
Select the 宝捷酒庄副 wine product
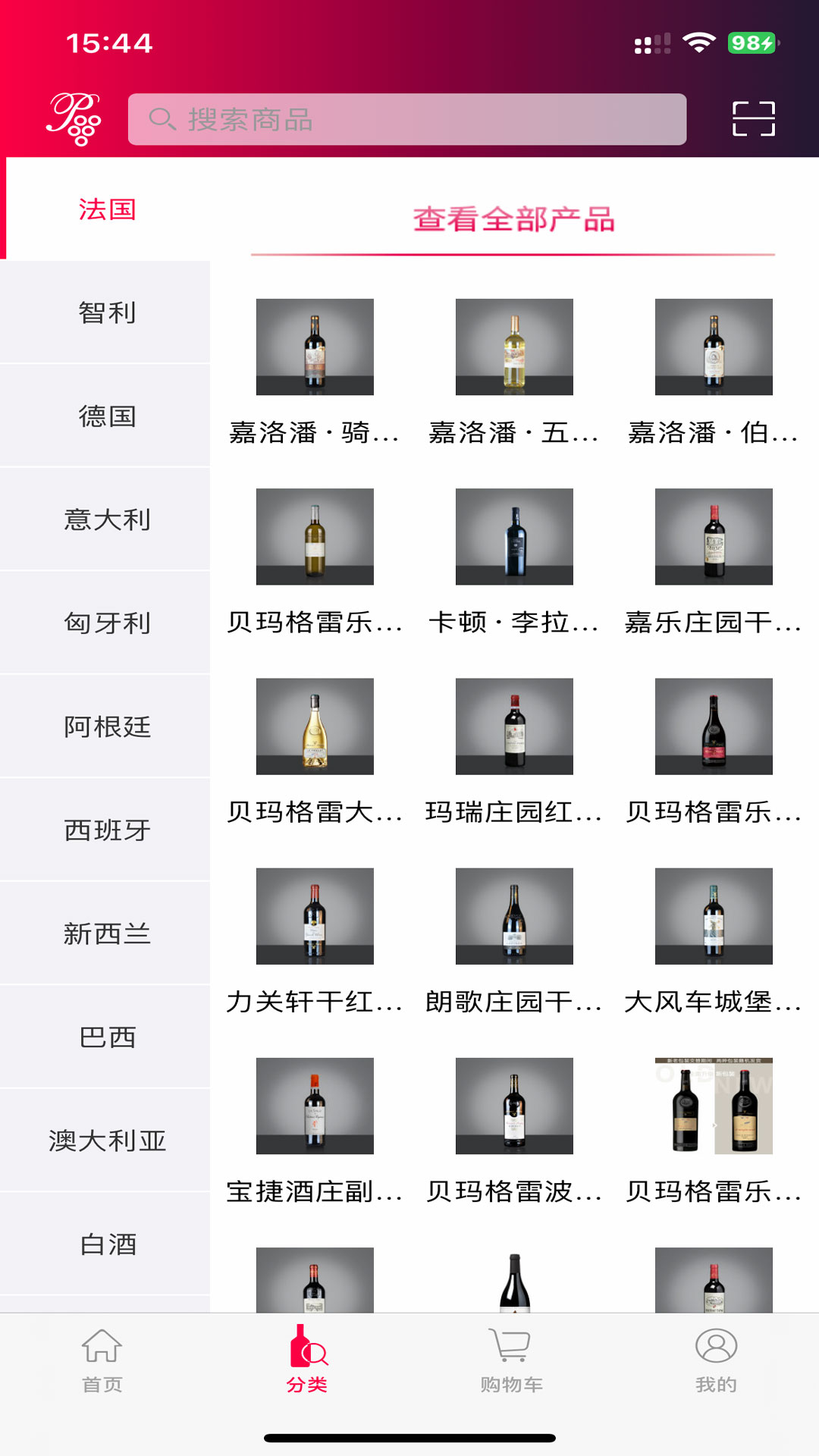click(x=315, y=1105)
